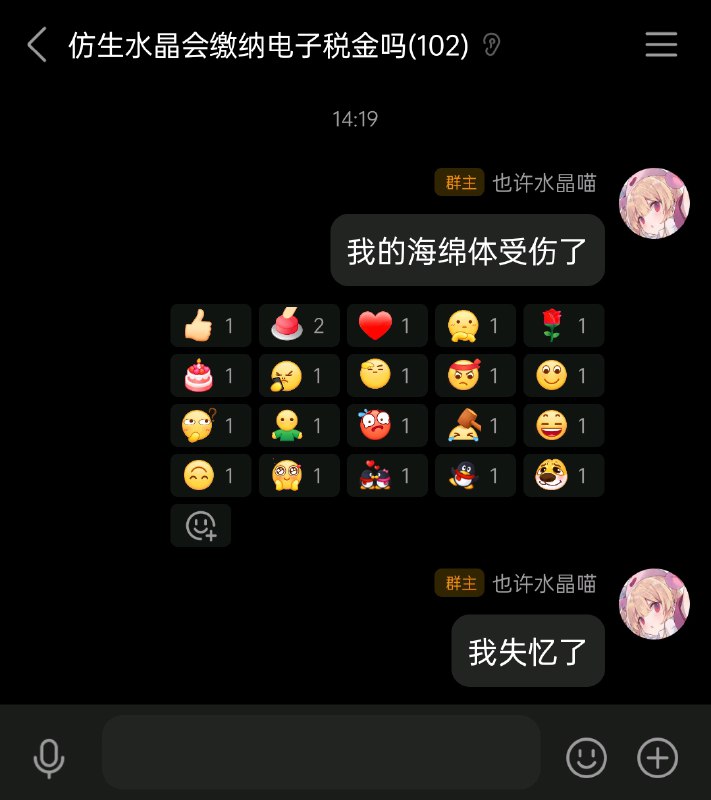Open avatar of 也许水晶喵 beside 我失忆了

point(655,604)
